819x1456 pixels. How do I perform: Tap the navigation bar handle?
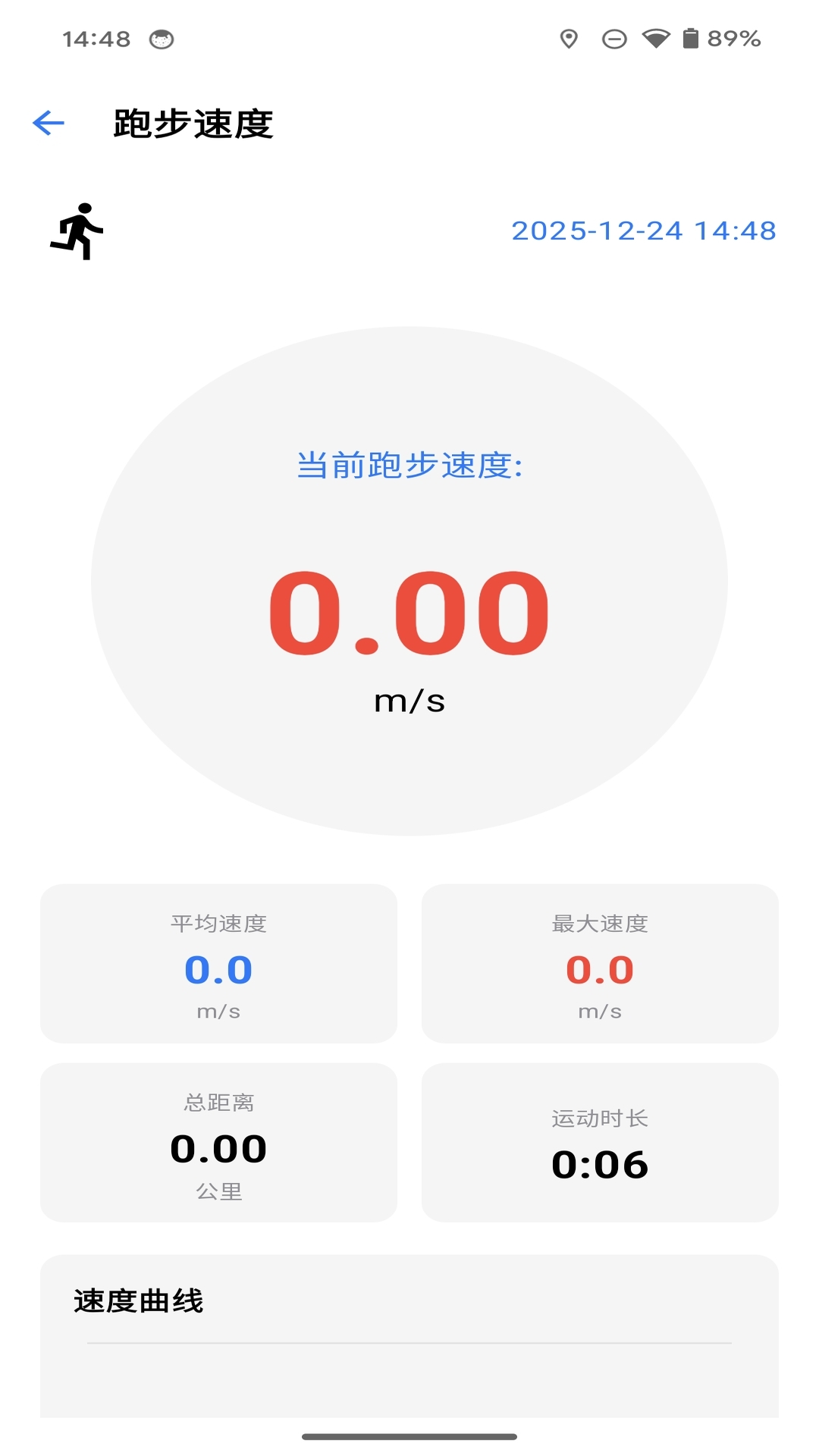[x=409, y=1436]
